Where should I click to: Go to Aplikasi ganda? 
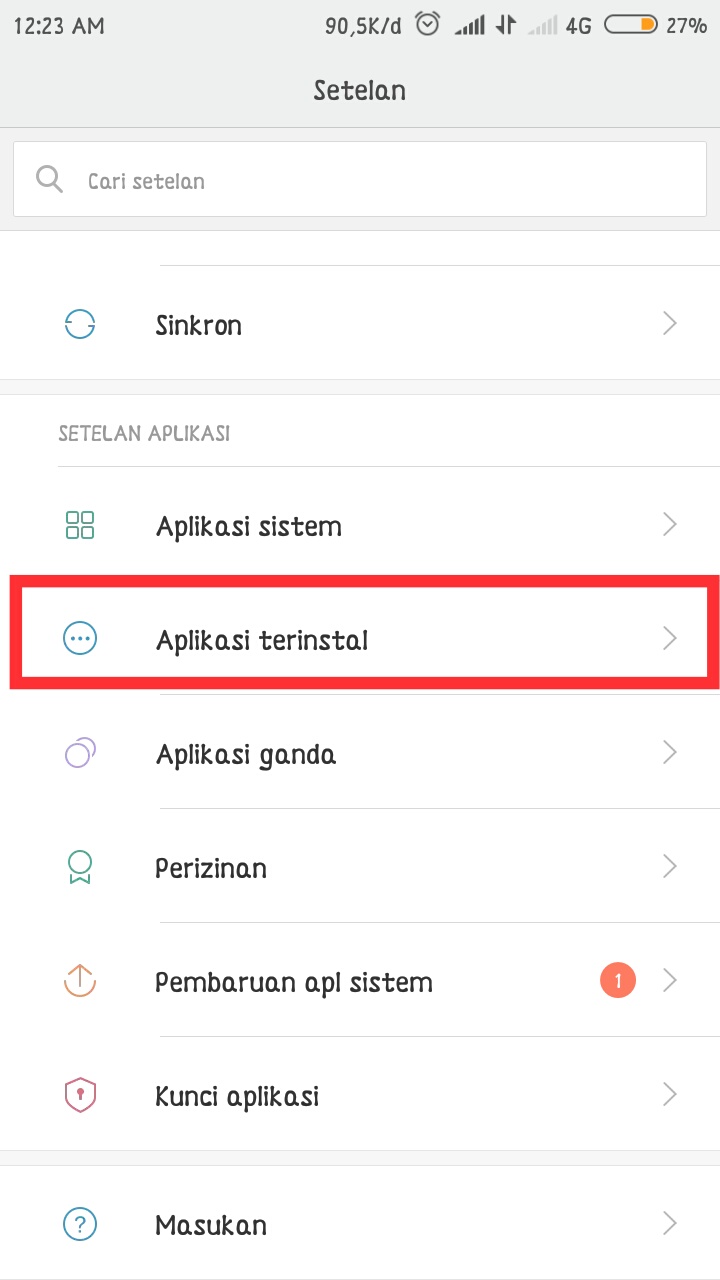pyautogui.click(x=360, y=753)
